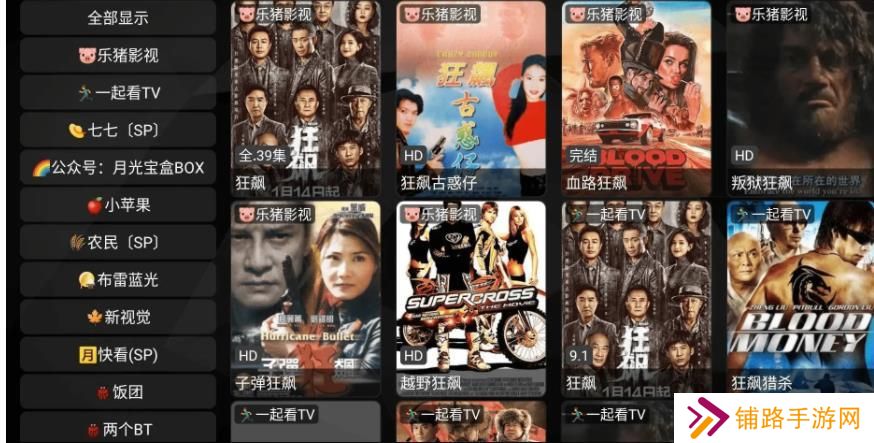The image size is (874, 443).
Task: Open the 公众号:月光宝盒BOX entry
Action: point(118,168)
